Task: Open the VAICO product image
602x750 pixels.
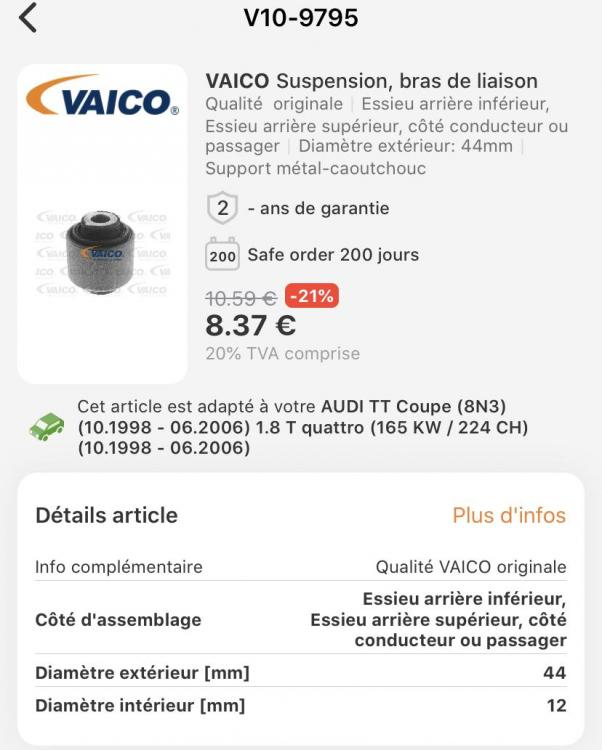Action: pyautogui.click(x=102, y=250)
